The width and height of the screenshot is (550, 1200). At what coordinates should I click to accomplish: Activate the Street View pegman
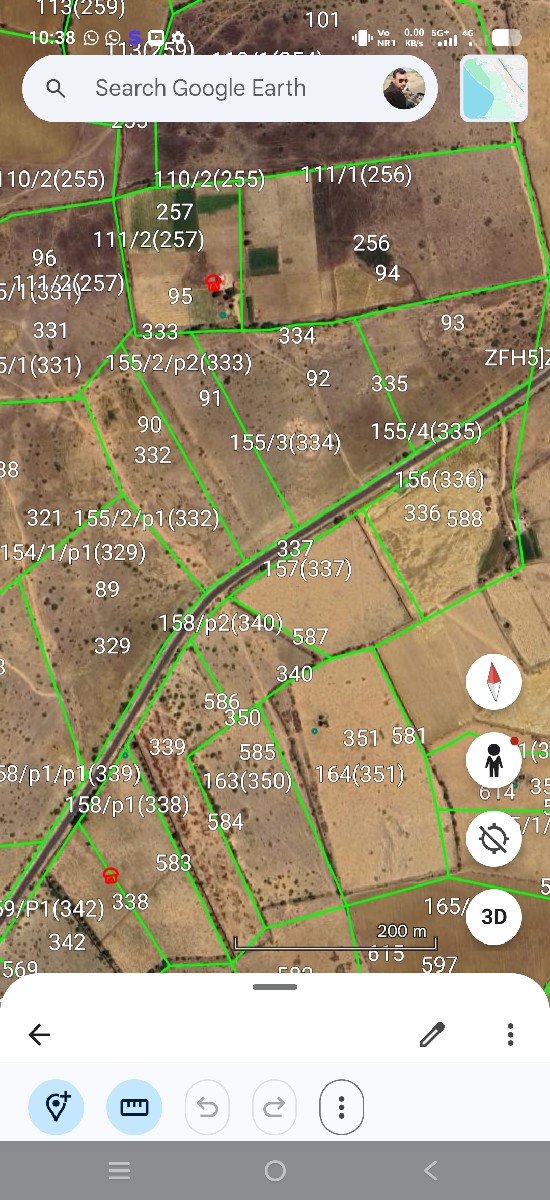tap(494, 761)
